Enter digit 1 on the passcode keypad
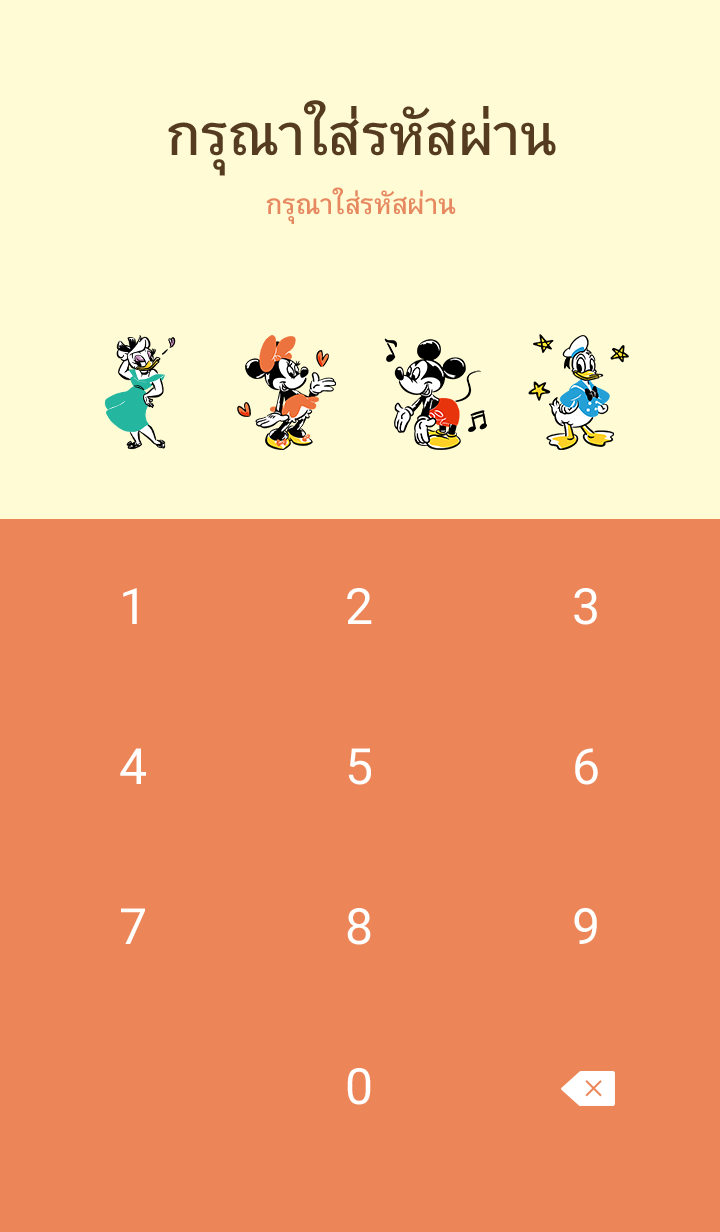Image resolution: width=720 pixels, height=1232 pixels. (132, 607)
